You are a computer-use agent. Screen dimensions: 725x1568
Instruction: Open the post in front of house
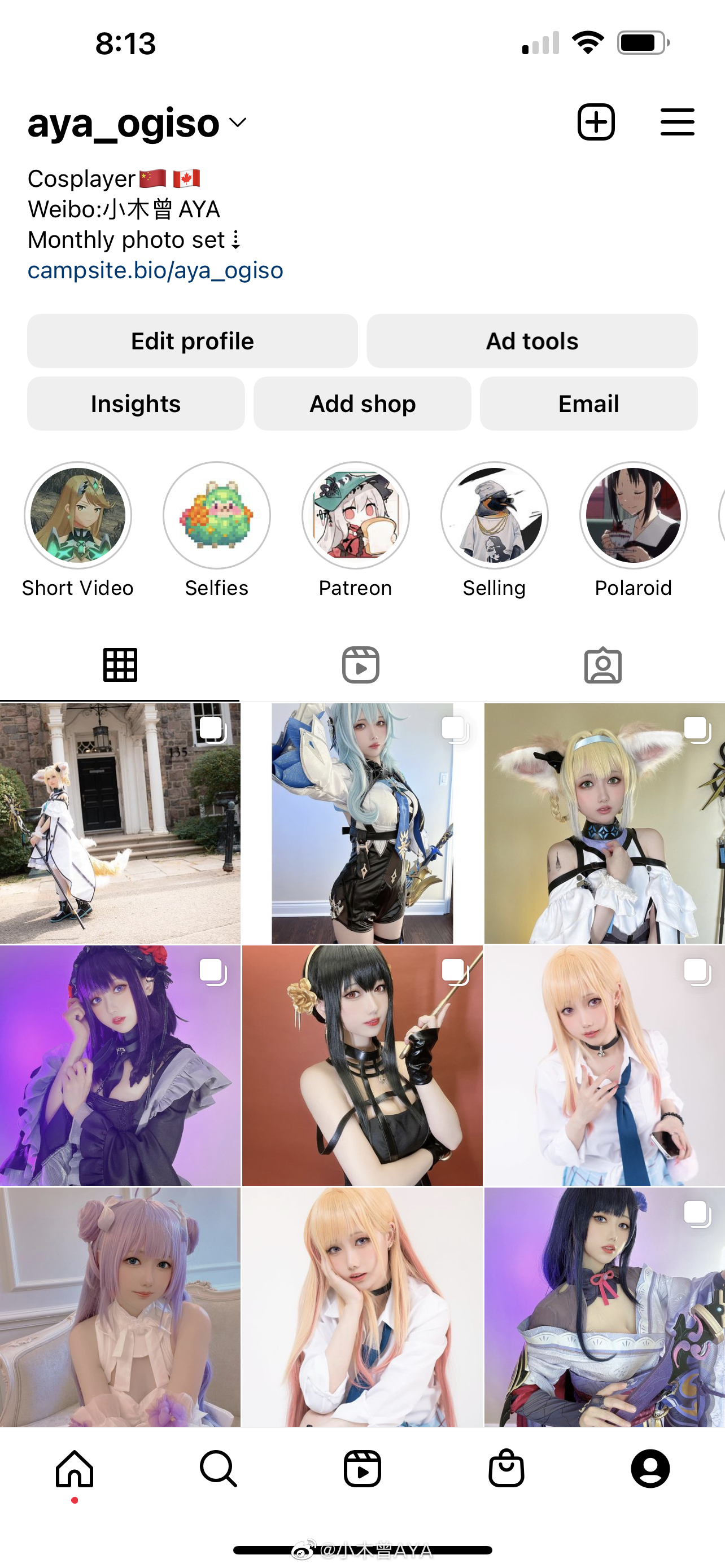coord(120,823)
